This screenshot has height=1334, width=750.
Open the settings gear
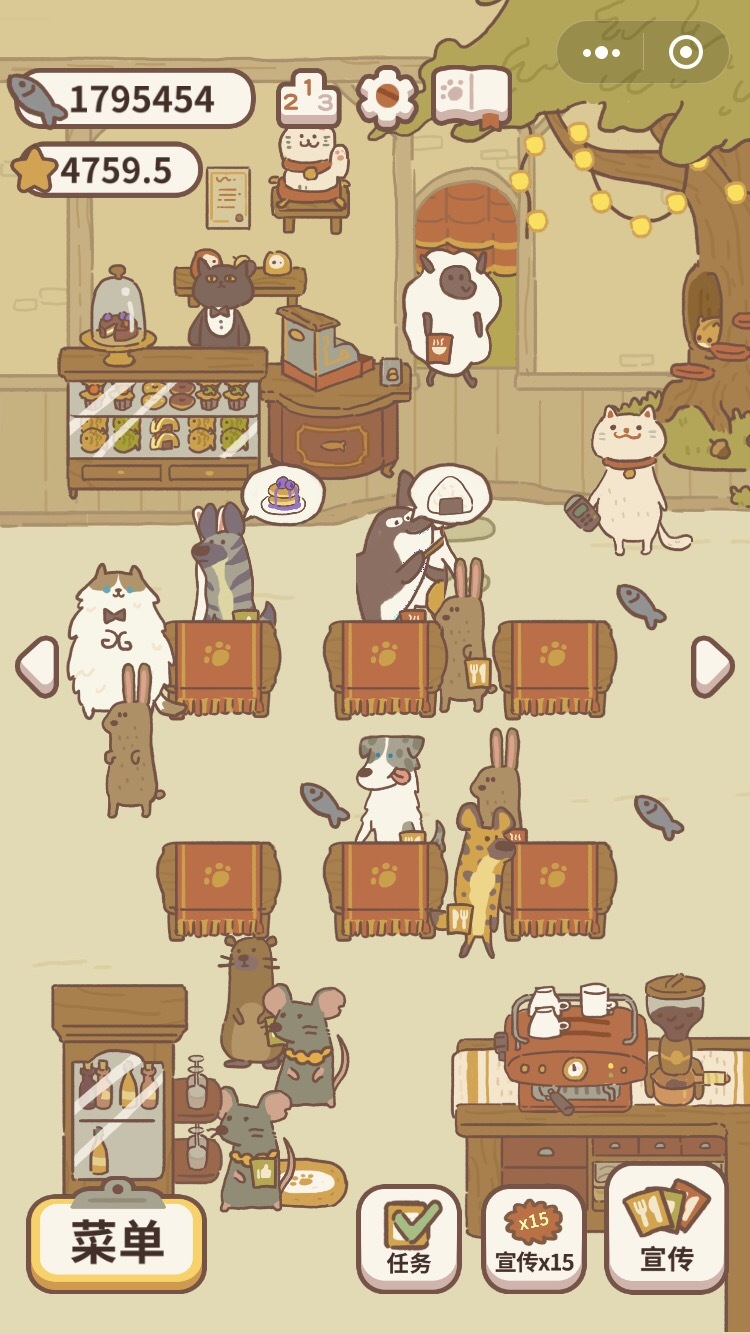click(387, 96)
